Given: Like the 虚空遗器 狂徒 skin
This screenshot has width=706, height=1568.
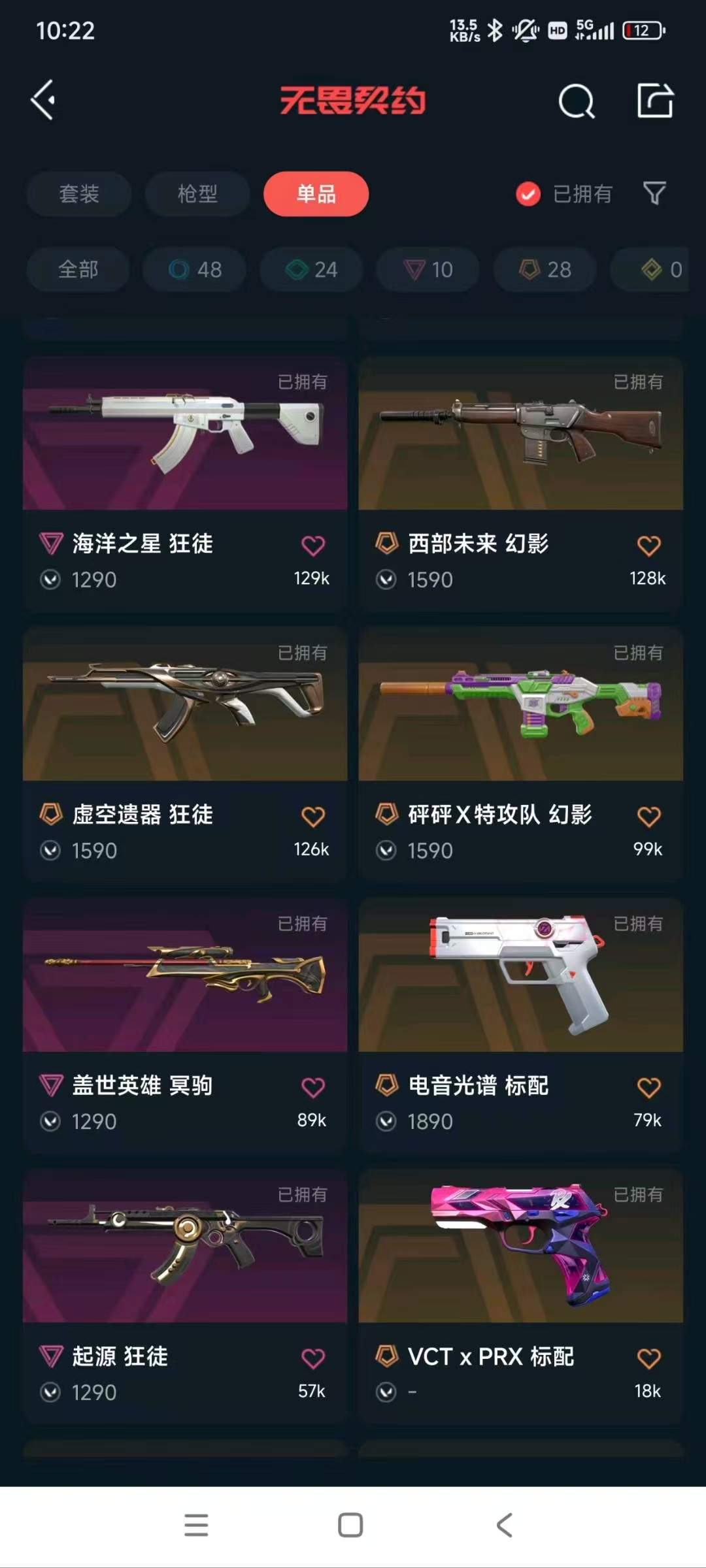Looking at the screenshot, I should point(312,817).
